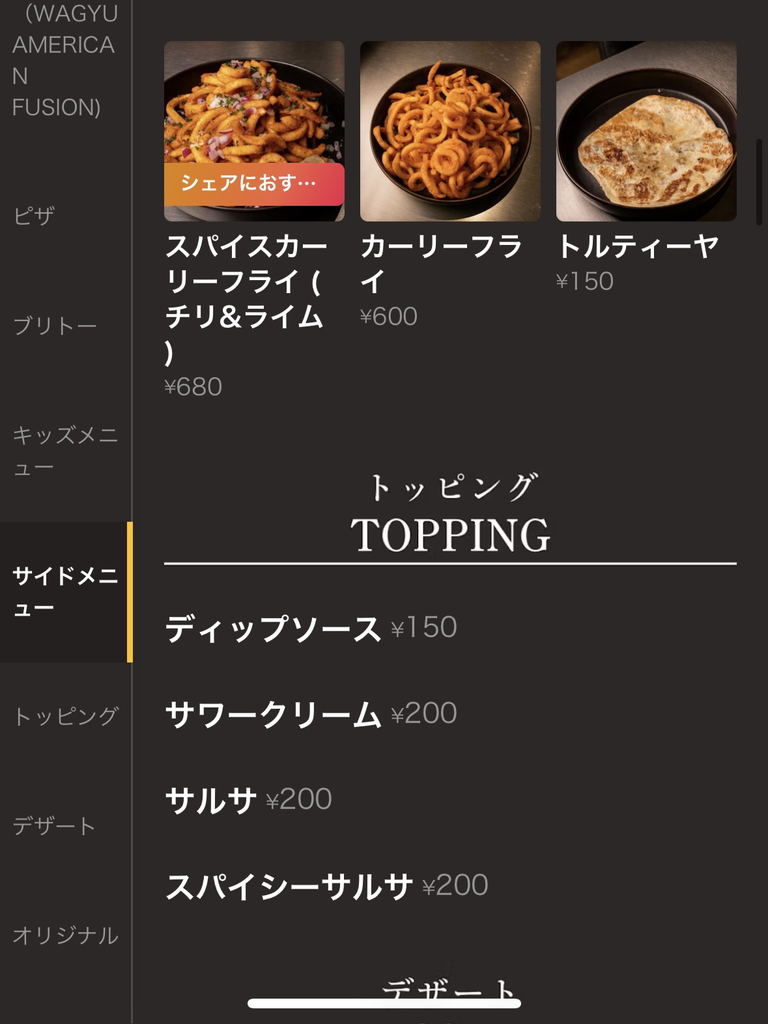
Task: Tap the スパイシーサルサ ¥200 topping
Action: point(326,886)
